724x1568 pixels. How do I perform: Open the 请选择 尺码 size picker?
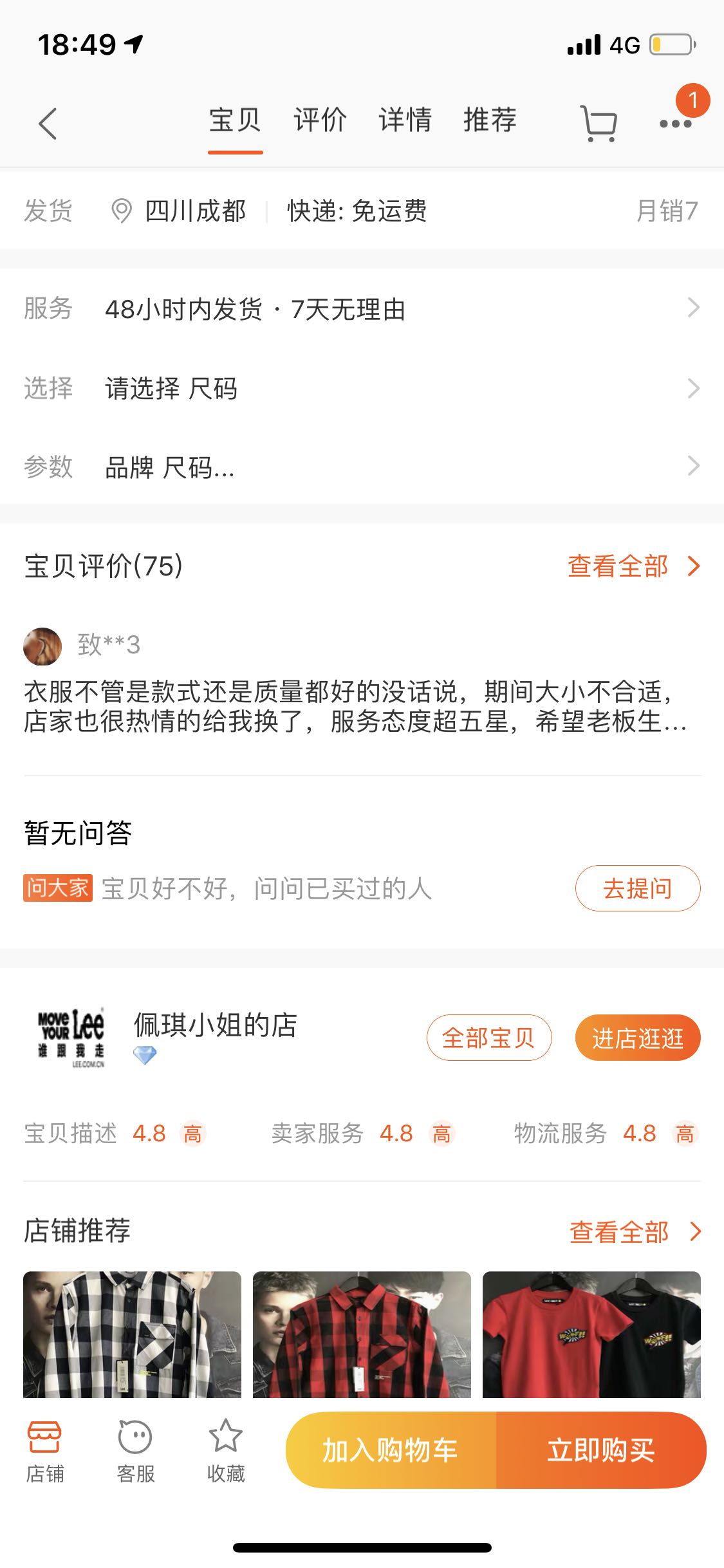(x=362, y=389)
